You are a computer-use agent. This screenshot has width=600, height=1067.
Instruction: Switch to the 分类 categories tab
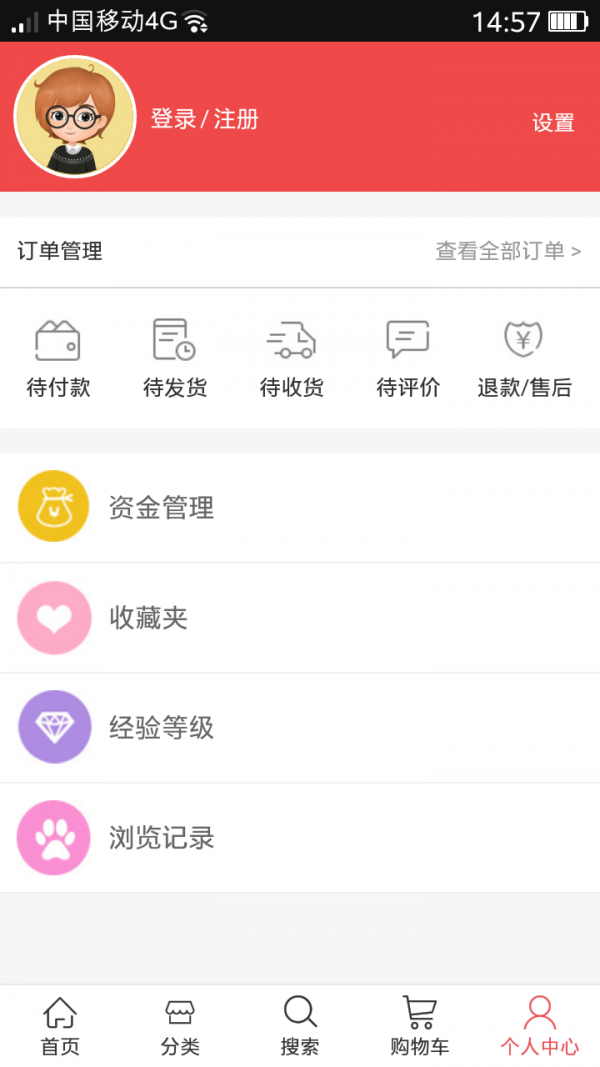(x=180, y=1027)
